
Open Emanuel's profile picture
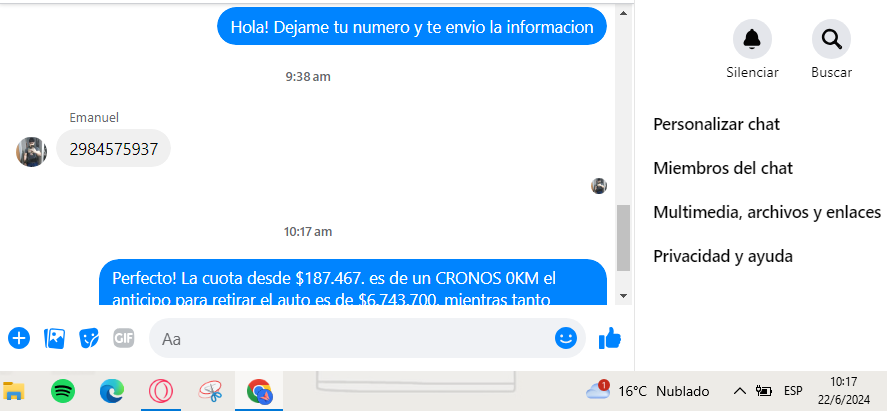(x=32, y=151)
